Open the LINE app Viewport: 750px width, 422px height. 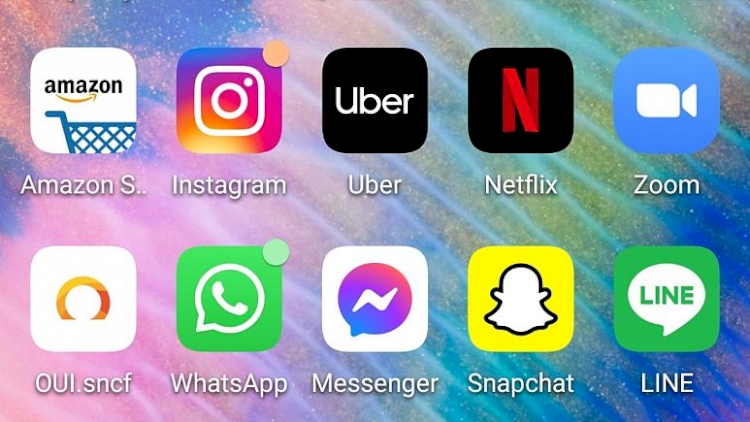(666, 299)
